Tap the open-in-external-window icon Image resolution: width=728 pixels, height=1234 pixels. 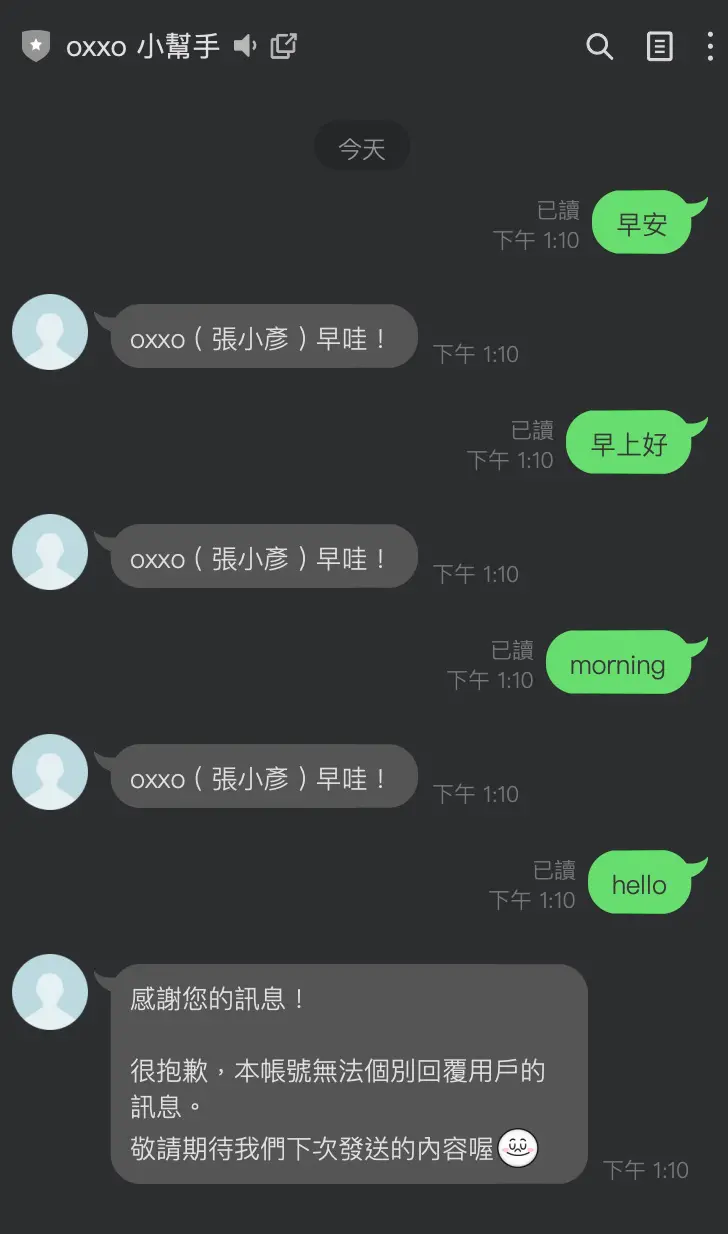(x=284, y=46)
